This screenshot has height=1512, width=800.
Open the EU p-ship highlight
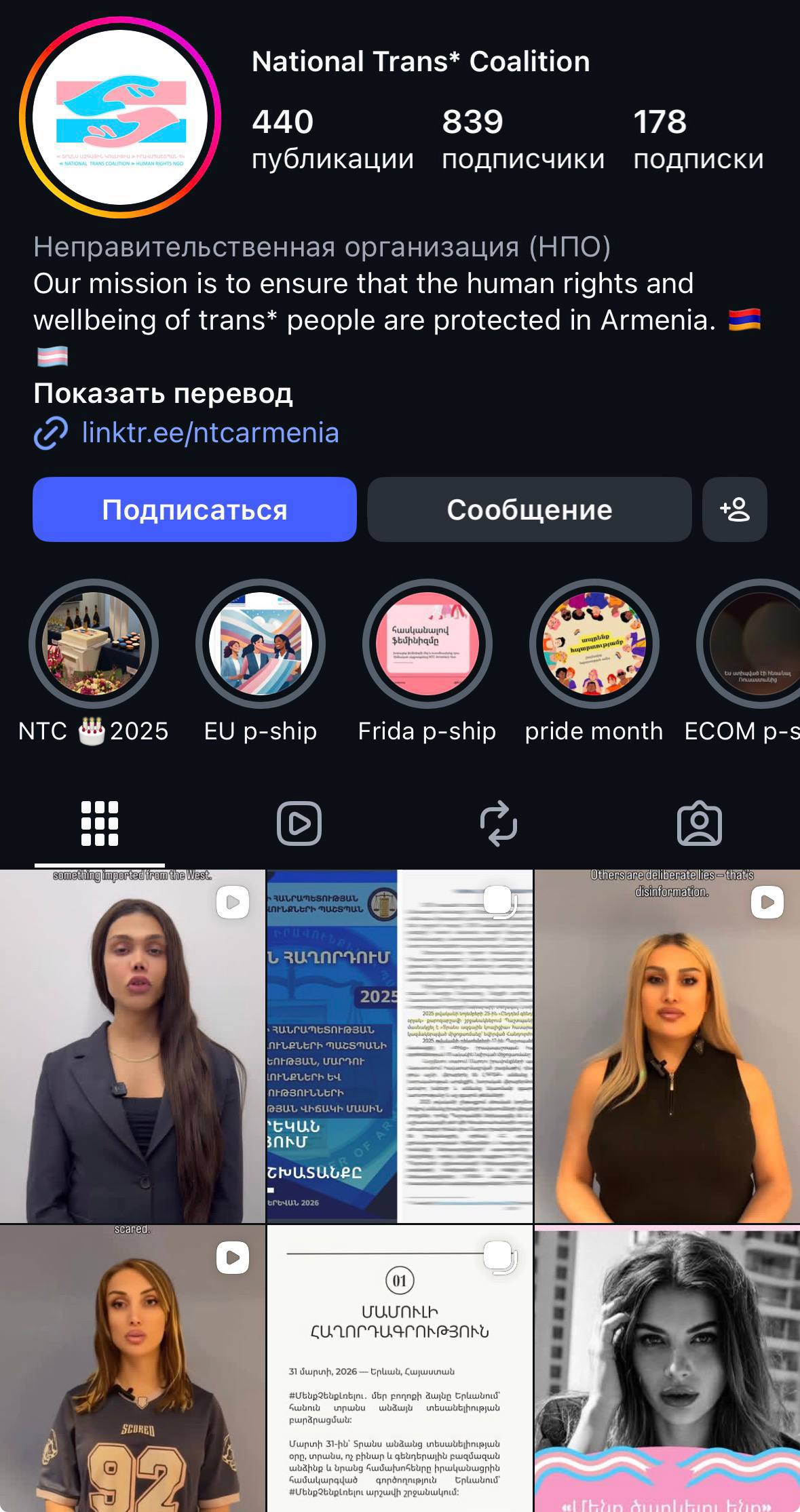261,644
